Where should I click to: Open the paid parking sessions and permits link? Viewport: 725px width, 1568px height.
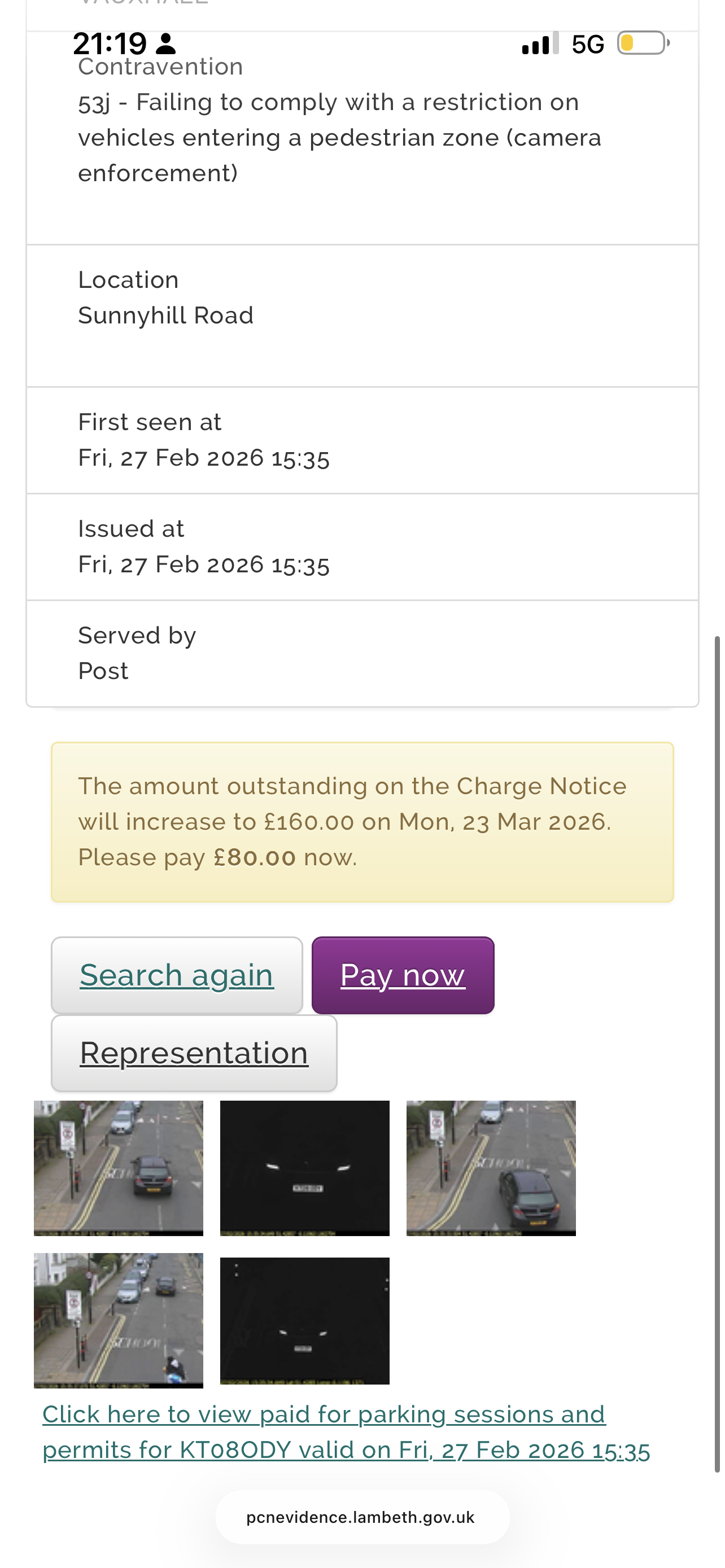point(346,1431)
